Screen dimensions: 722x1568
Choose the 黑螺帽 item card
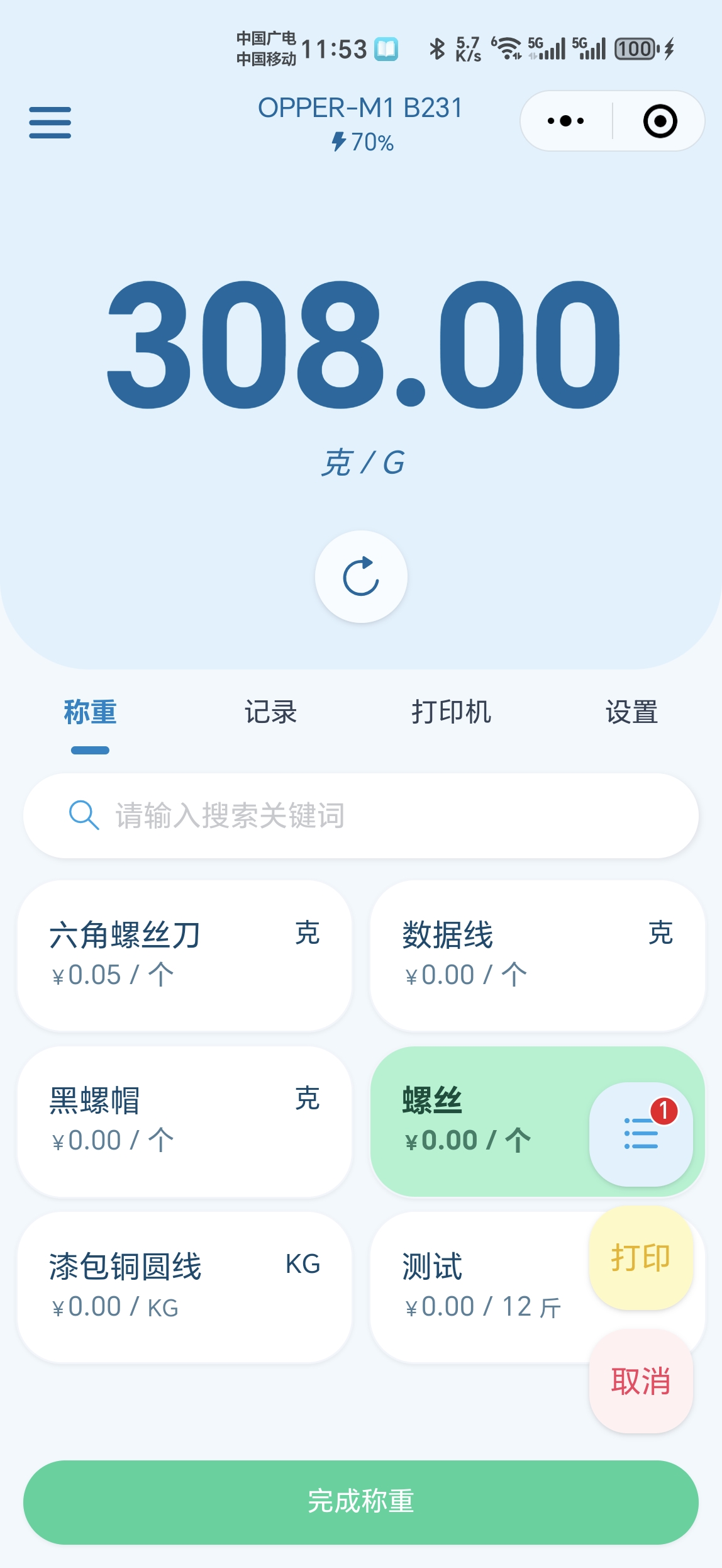(x=184, y=1121)
